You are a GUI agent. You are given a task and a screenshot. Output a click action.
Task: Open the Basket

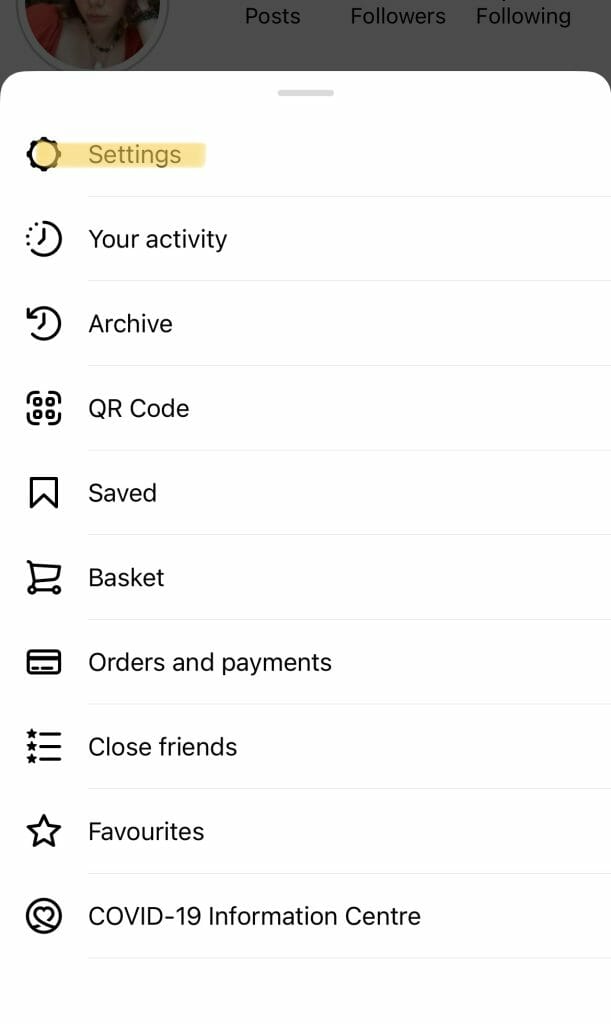306,577
